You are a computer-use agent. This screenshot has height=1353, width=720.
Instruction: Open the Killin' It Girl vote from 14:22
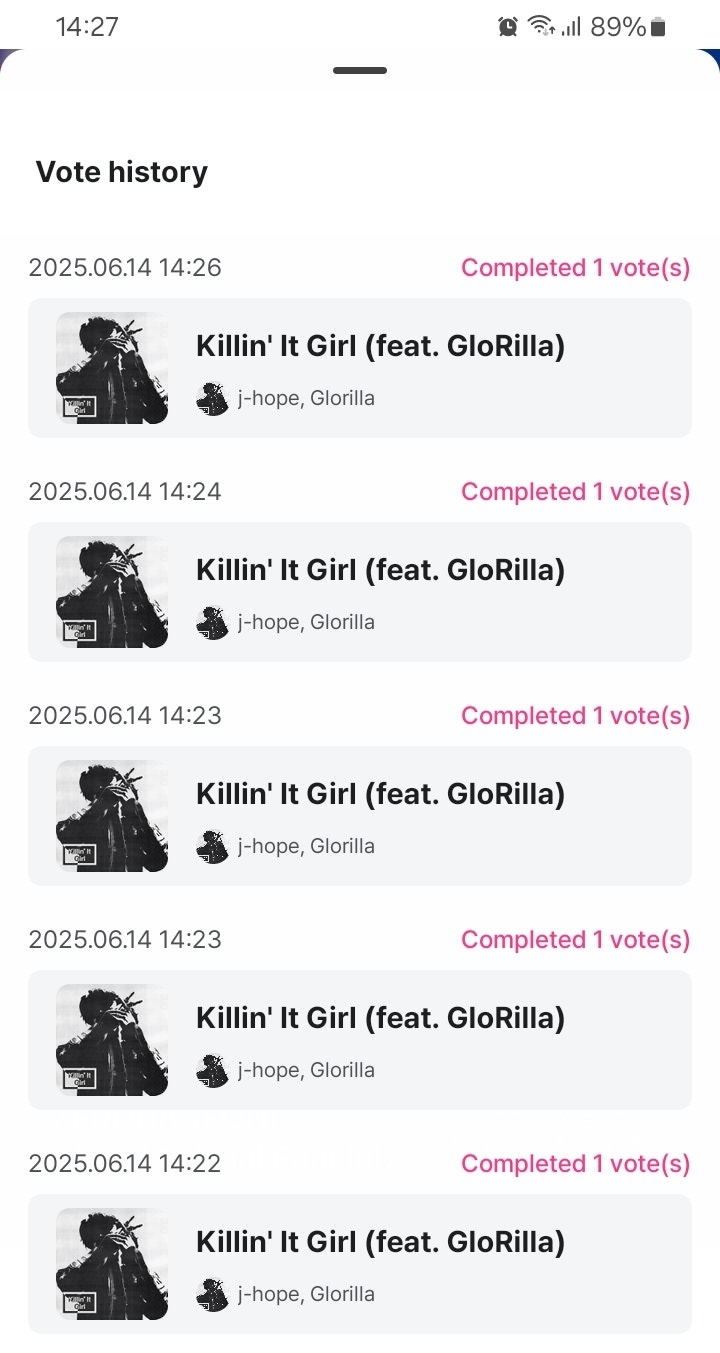(x=360, y=1264)
